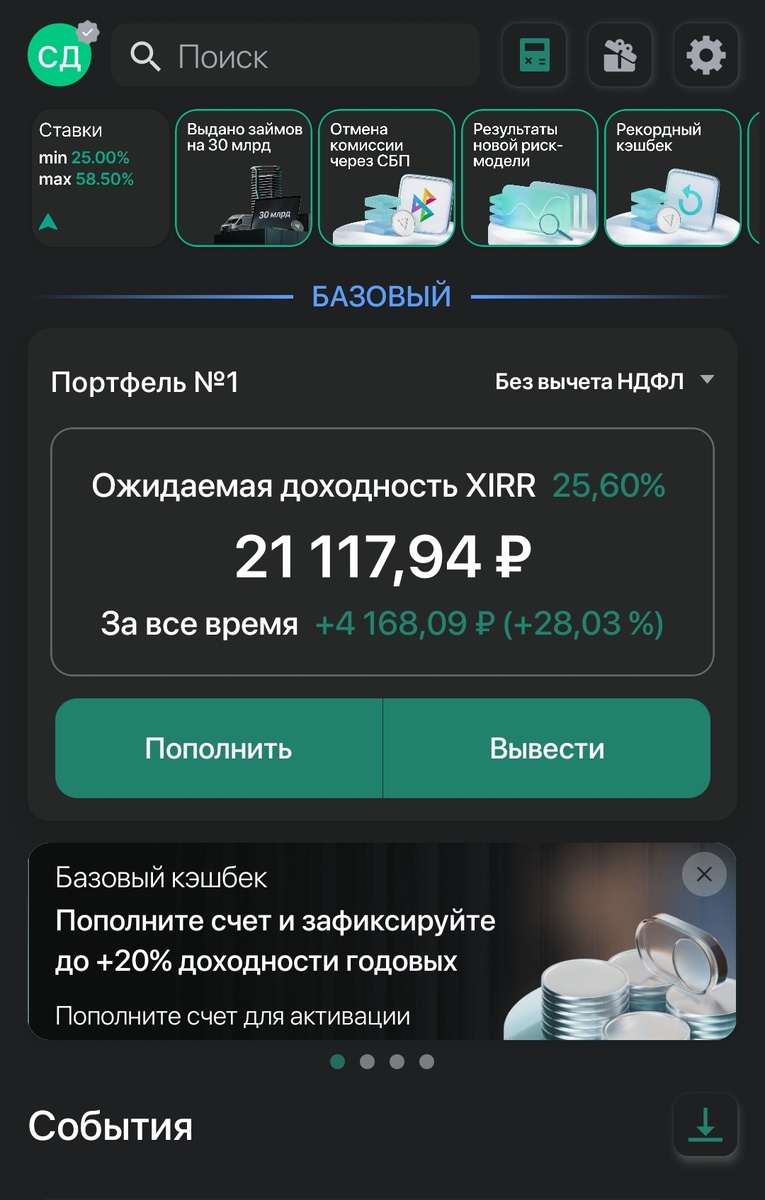Dismiss the Базовый кэшбек banner
The width and height of the screenshot is (765, 1200).
703,874
